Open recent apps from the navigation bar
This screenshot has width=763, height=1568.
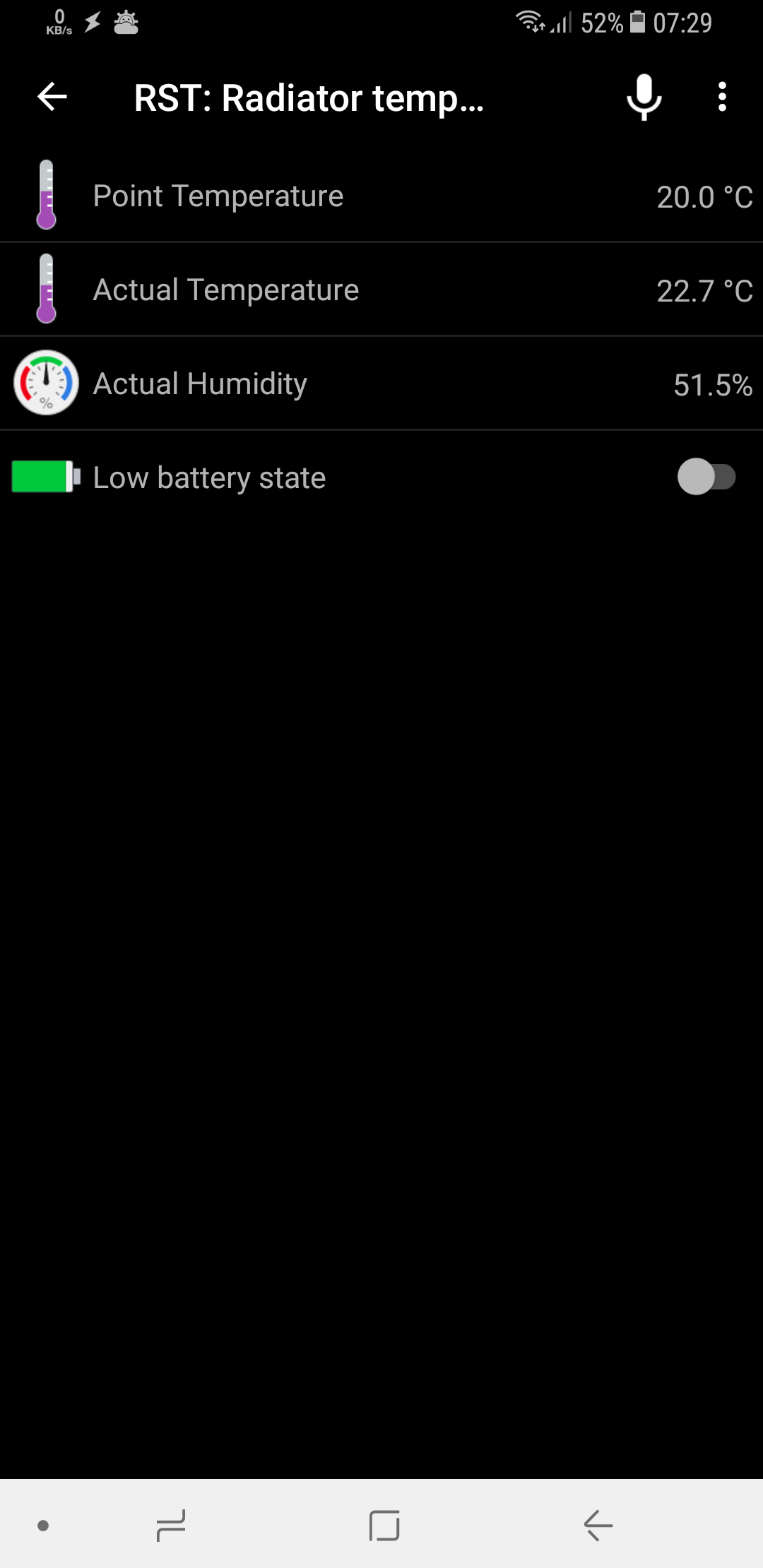point(171,1525)
